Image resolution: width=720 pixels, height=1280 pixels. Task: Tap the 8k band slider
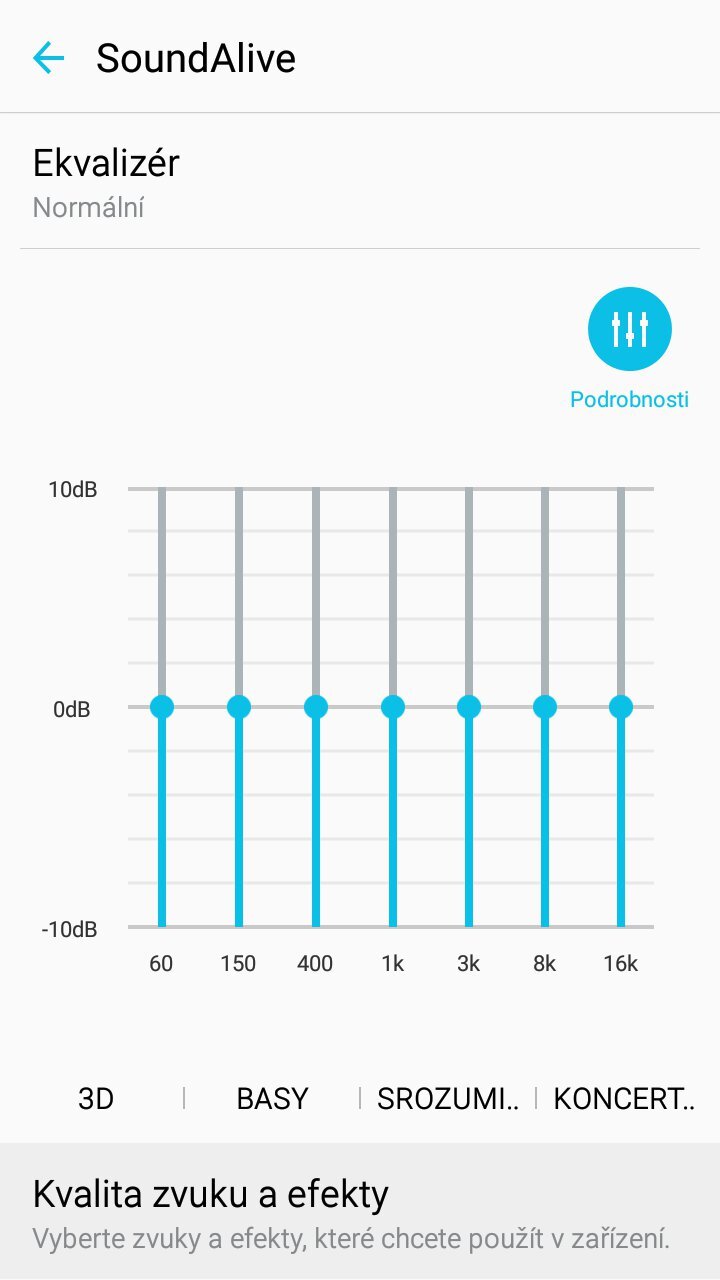click(x=545, y=707)
